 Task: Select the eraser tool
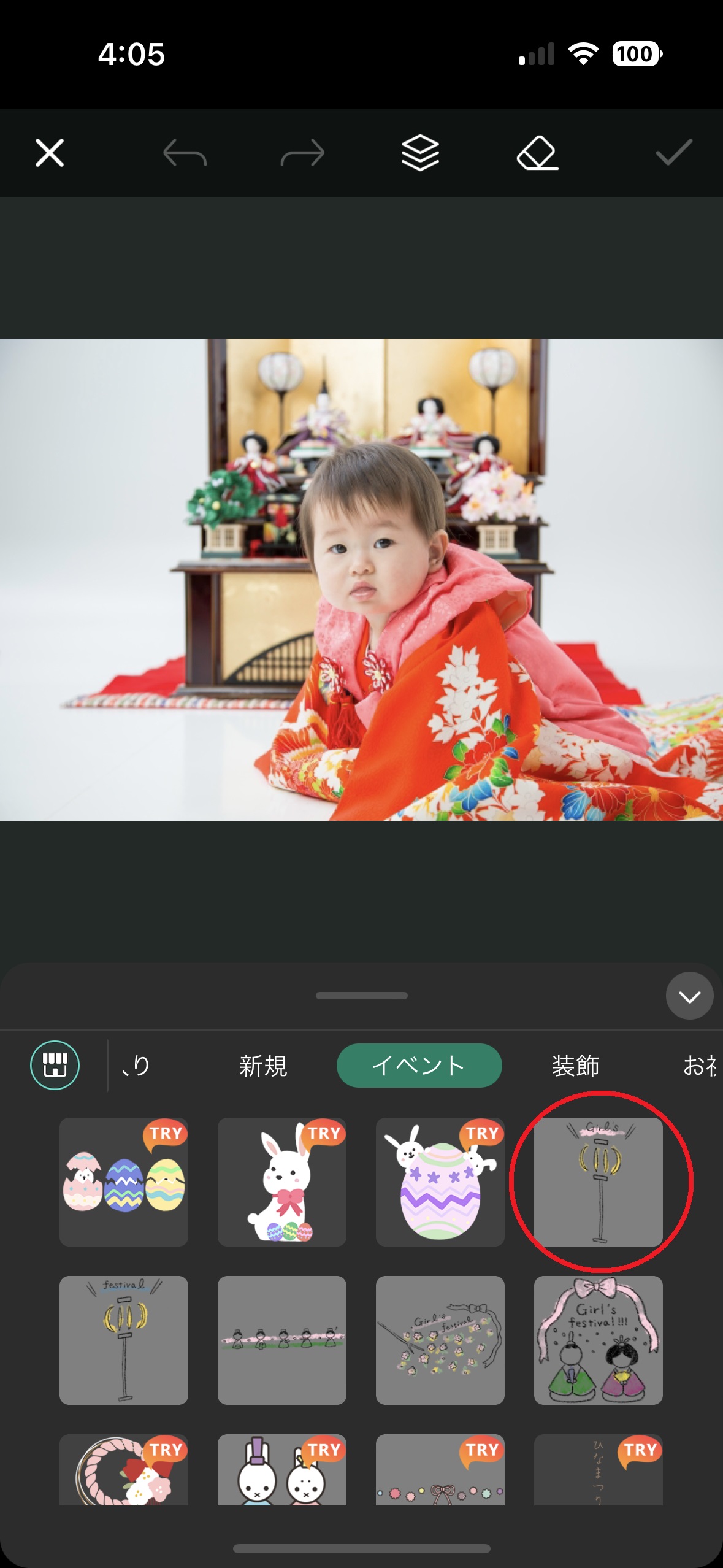(x=537, y=153)
